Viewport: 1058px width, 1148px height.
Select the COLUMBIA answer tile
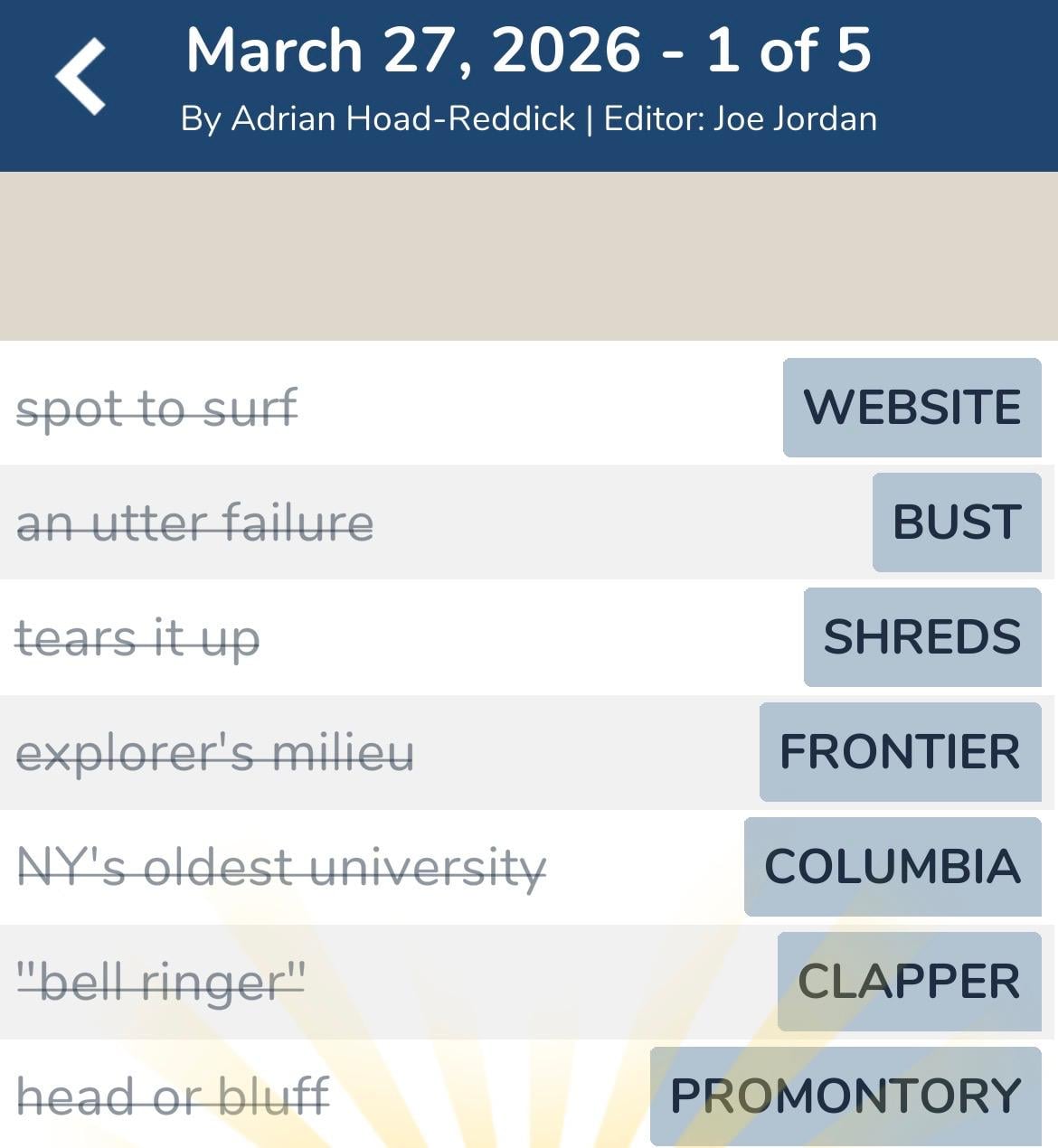(x=893, y=866)
